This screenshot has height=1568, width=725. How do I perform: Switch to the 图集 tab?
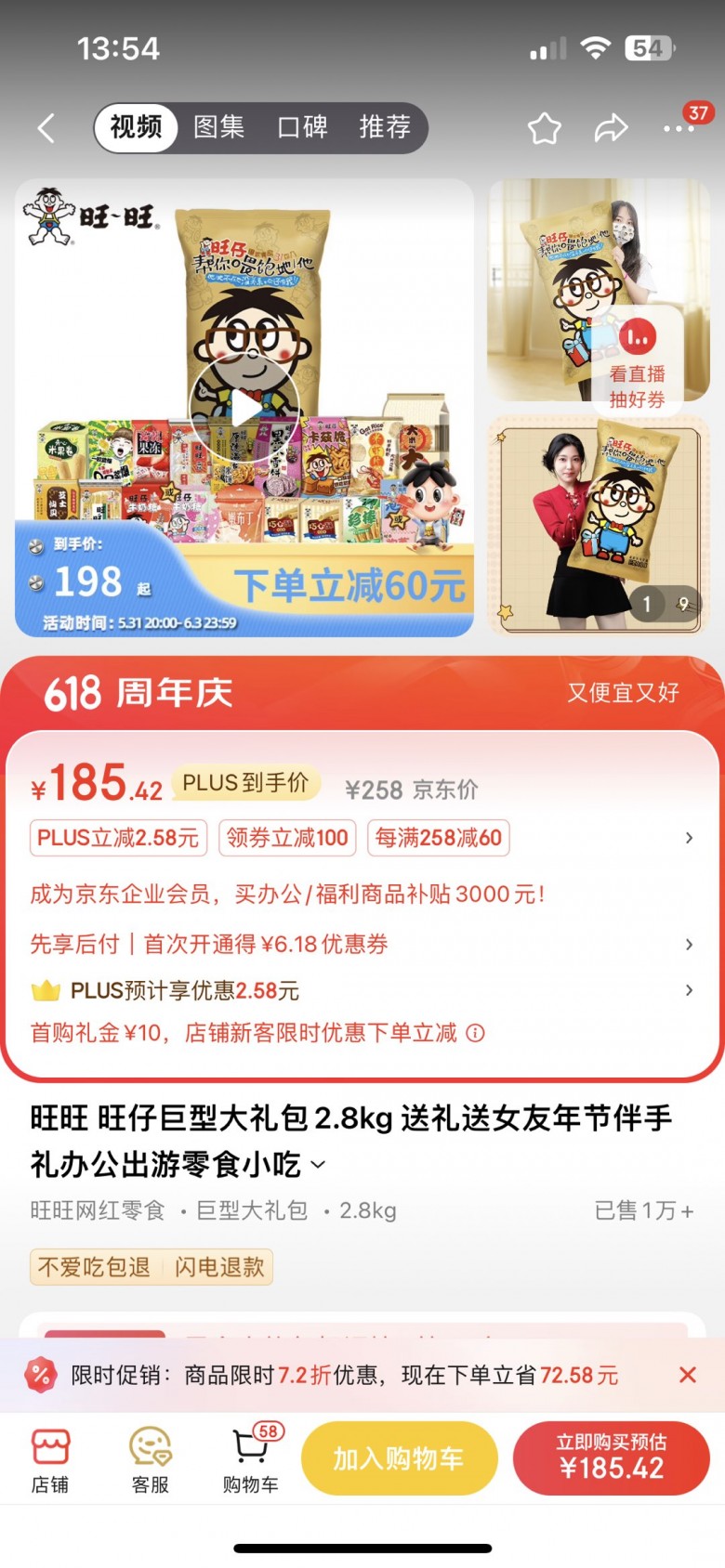218,127
